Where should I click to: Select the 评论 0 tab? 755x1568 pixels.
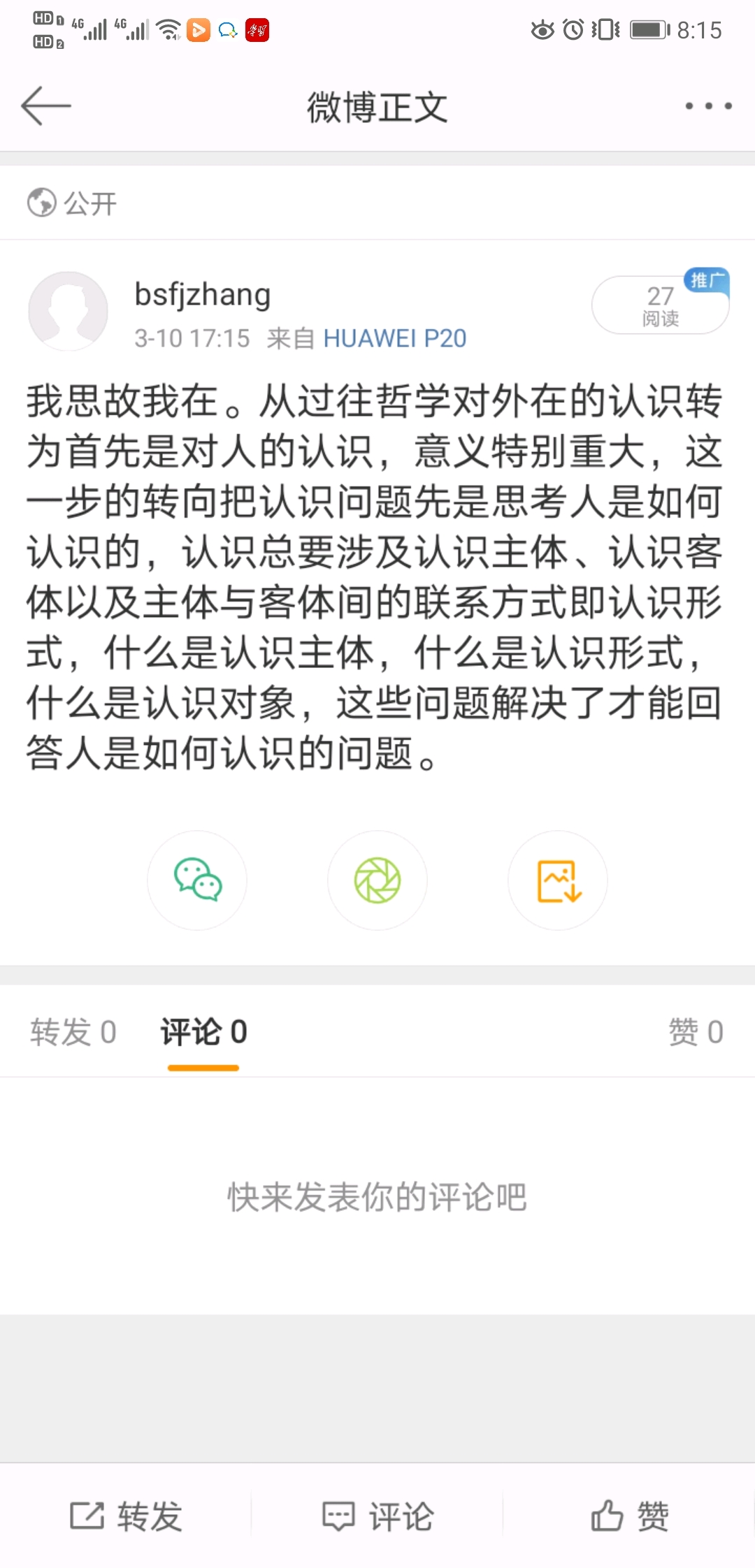click(x=203, y=1032)
